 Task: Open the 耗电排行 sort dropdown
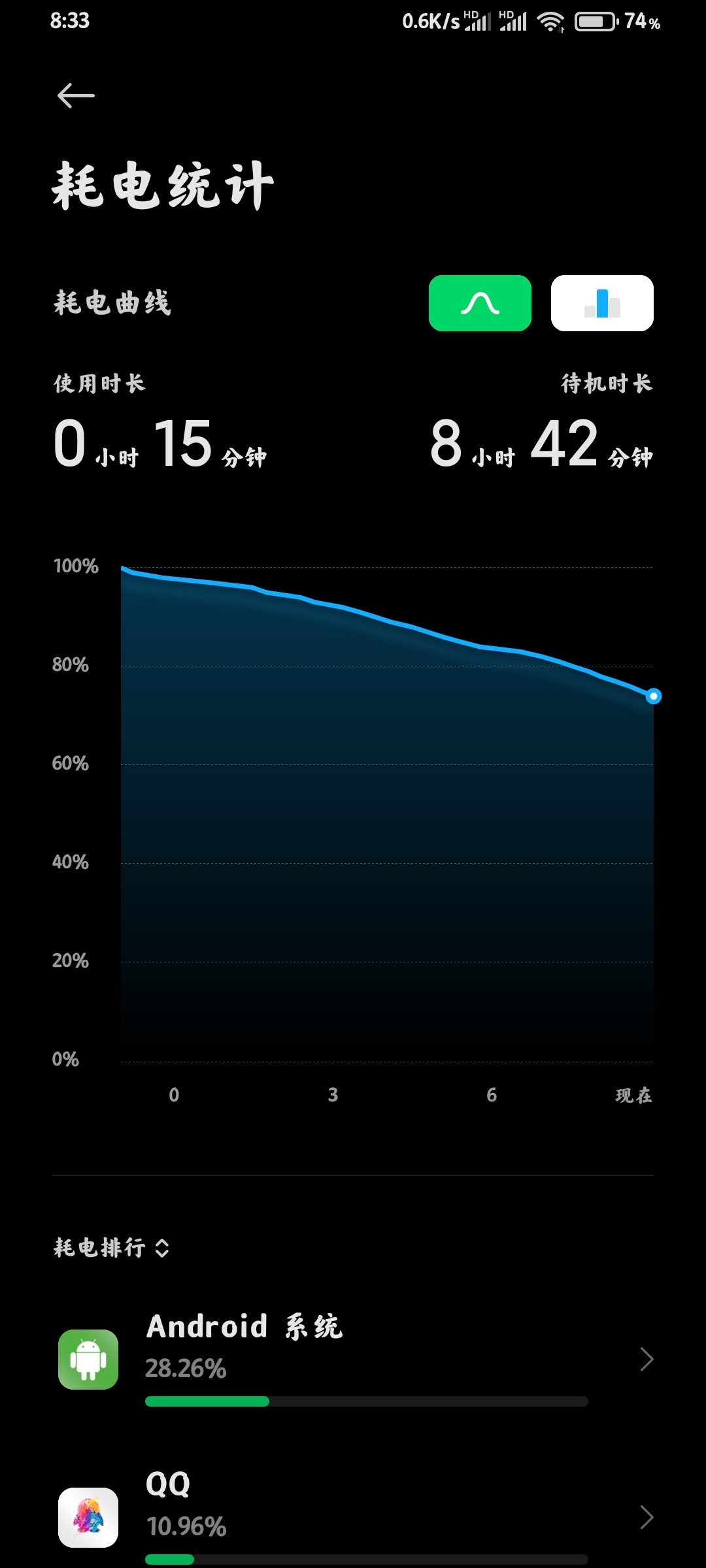[112, 1248]
